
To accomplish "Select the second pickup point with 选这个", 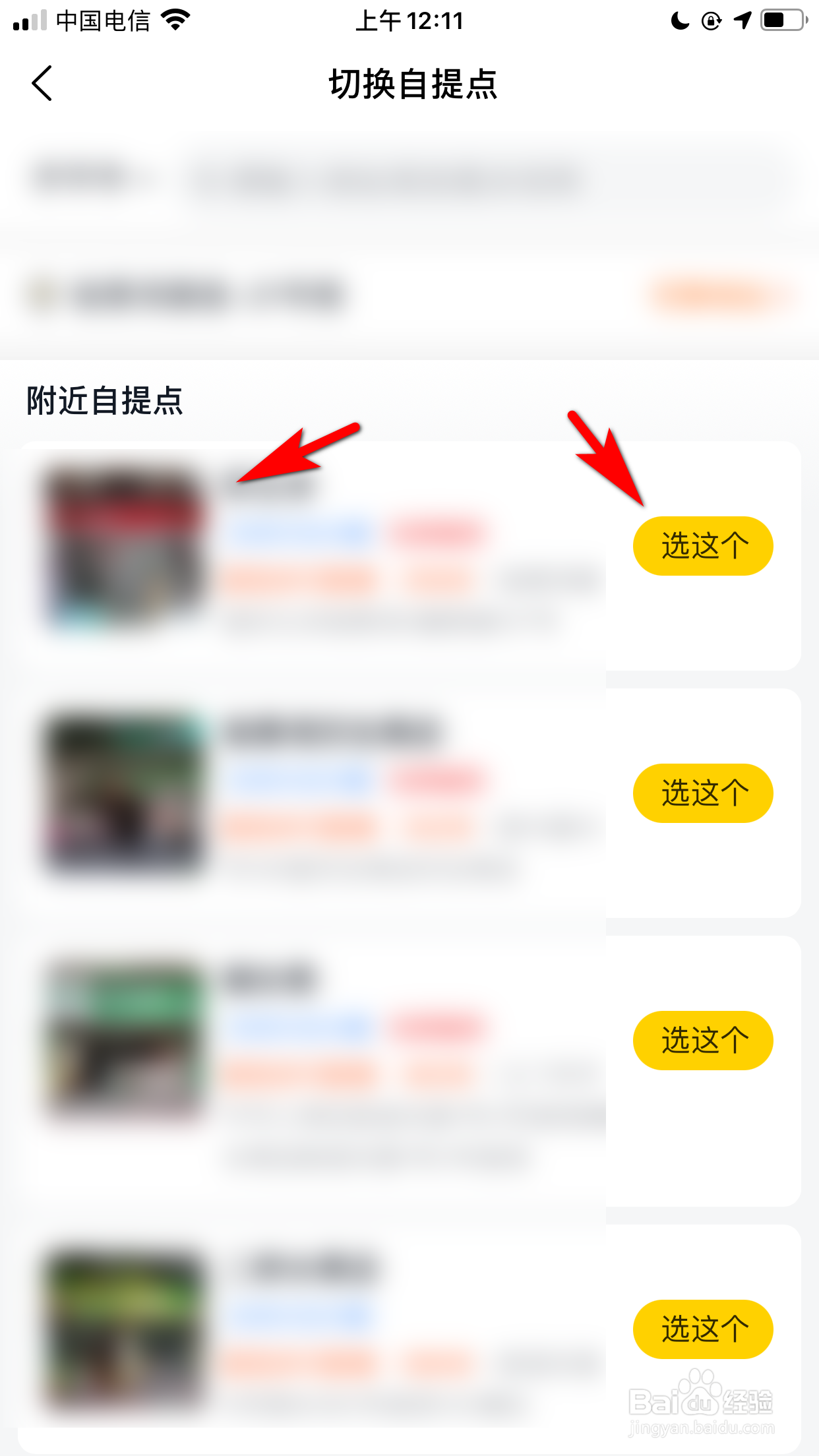I will click(x=702, y=793).
